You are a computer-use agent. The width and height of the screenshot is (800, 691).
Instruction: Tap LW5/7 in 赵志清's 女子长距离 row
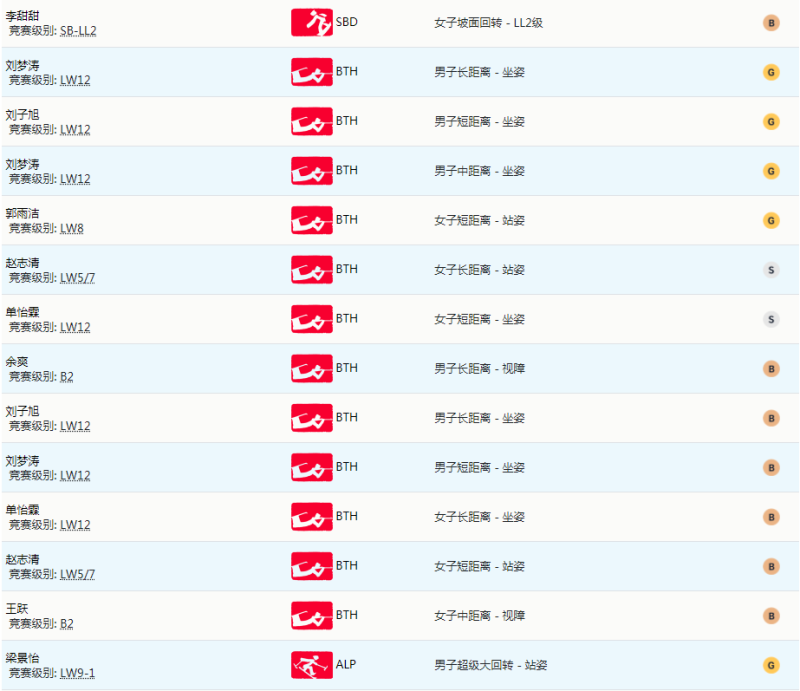tap(77, 278)
